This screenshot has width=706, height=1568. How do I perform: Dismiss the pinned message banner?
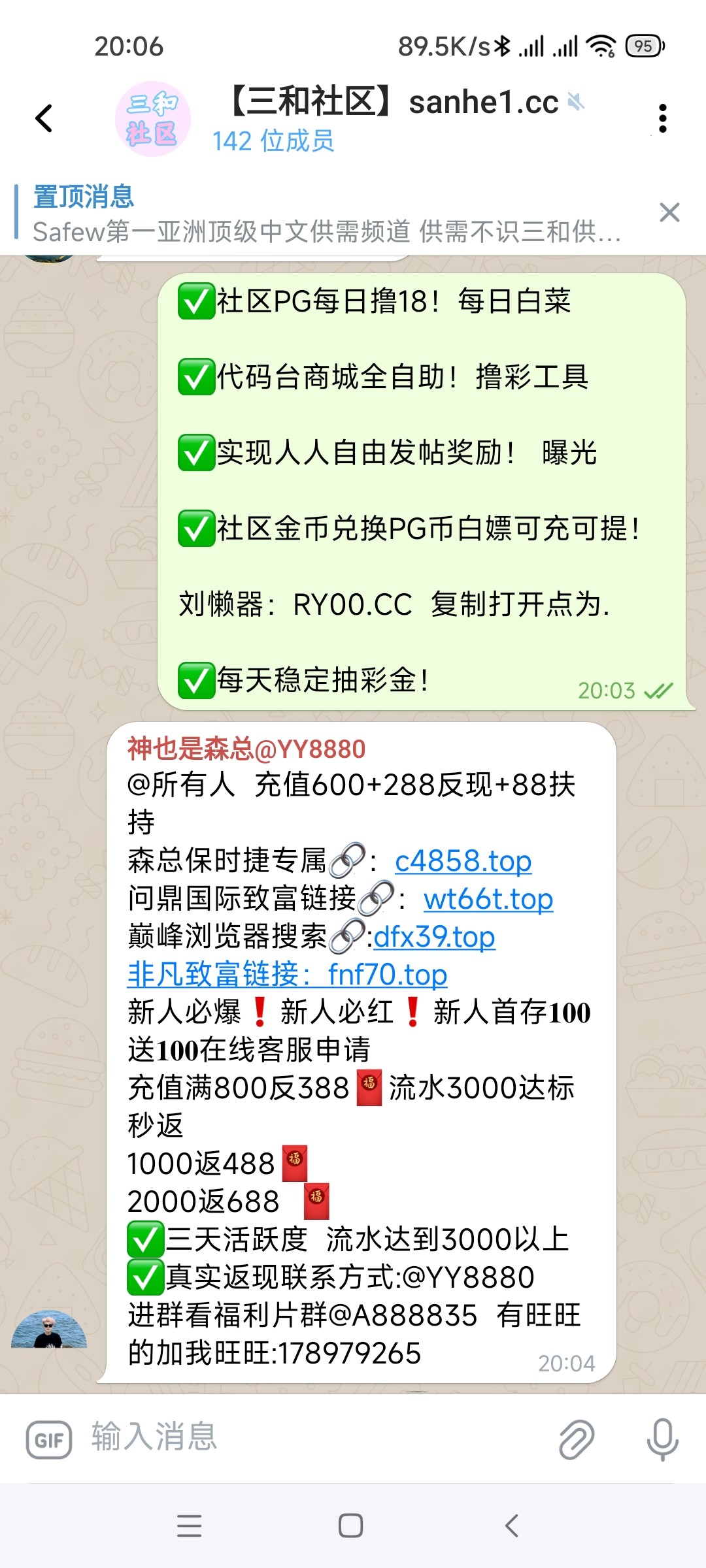tap(669, 213)
